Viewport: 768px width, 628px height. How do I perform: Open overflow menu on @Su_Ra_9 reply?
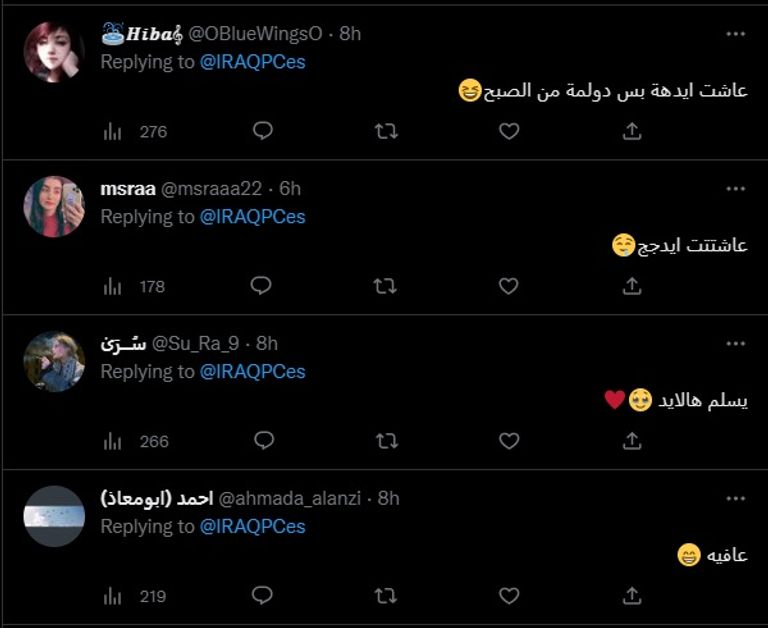pos(736,344)
